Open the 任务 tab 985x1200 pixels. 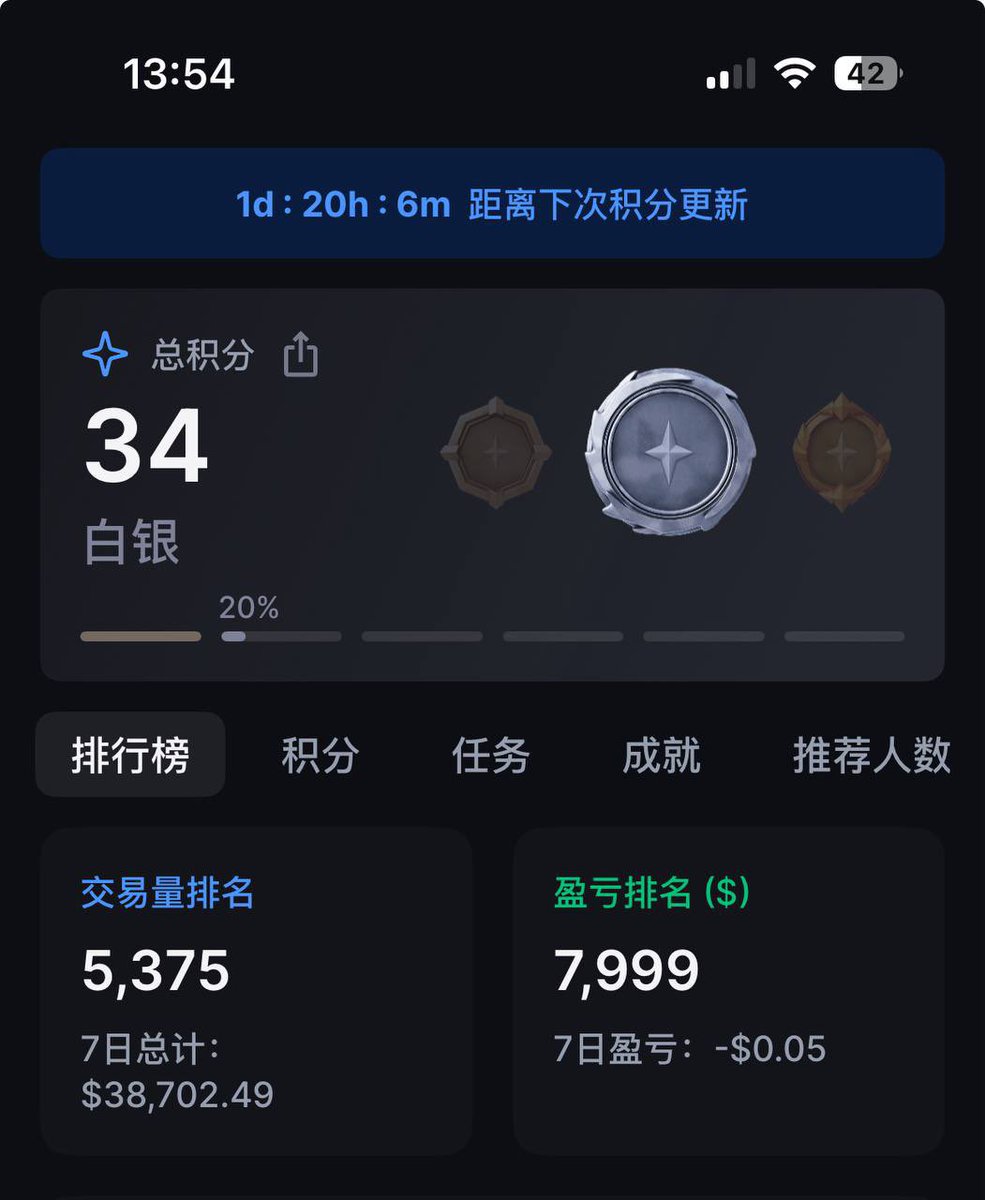click(x=490, y=755)
